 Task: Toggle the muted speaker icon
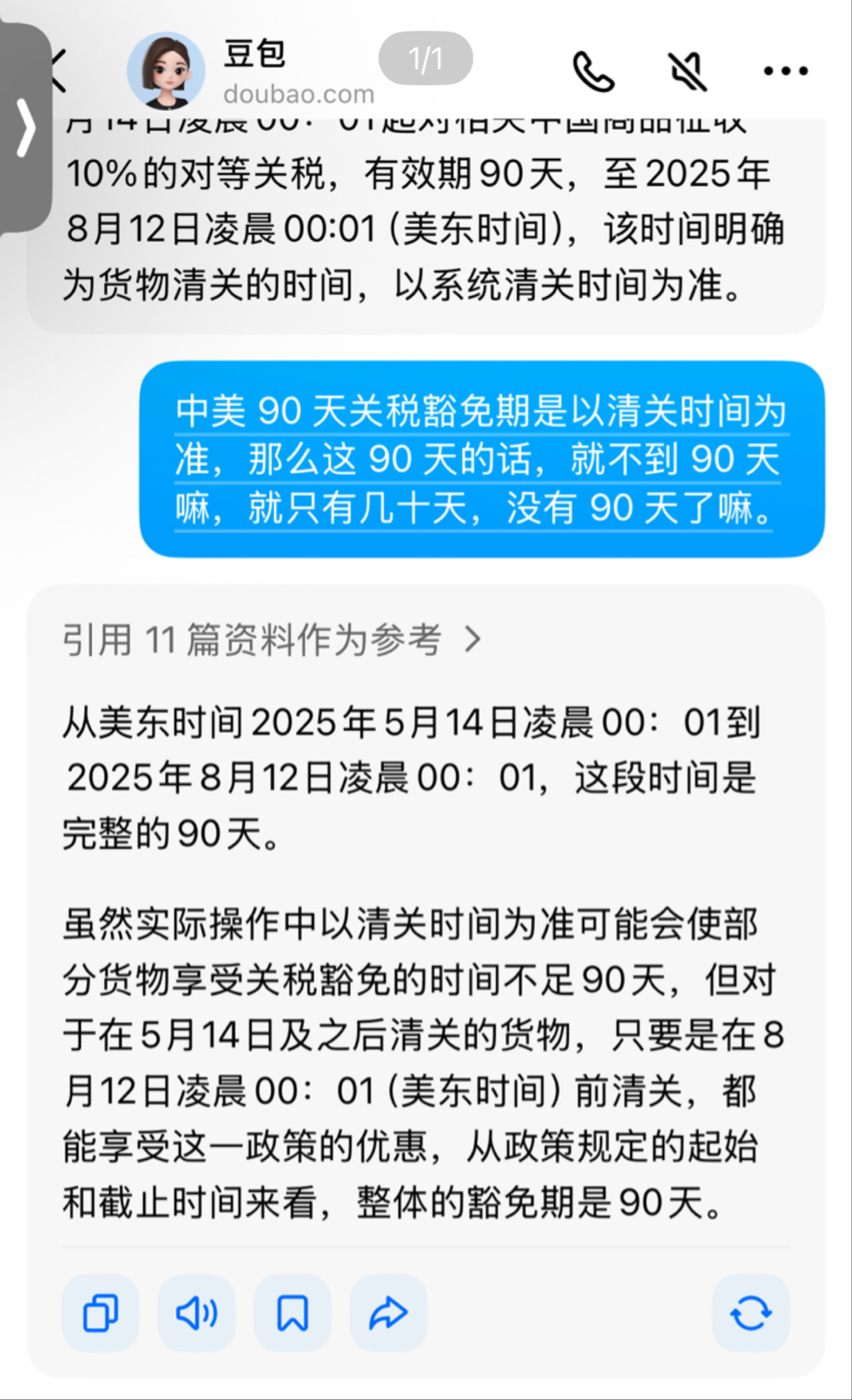pyautogui.click(x=688, y=72)
